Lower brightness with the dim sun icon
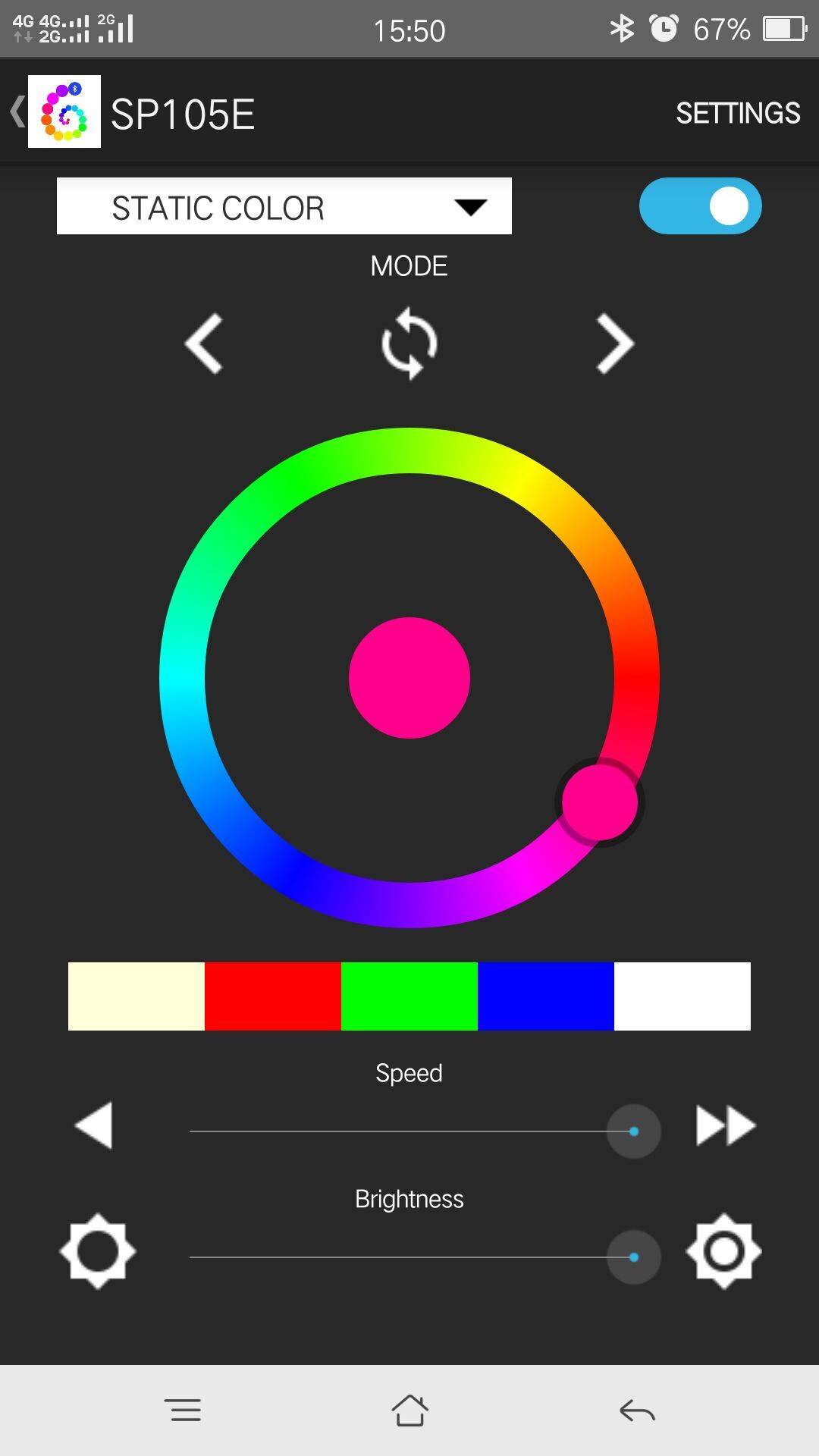819x1456 pixels. (x=98, y=1251)
